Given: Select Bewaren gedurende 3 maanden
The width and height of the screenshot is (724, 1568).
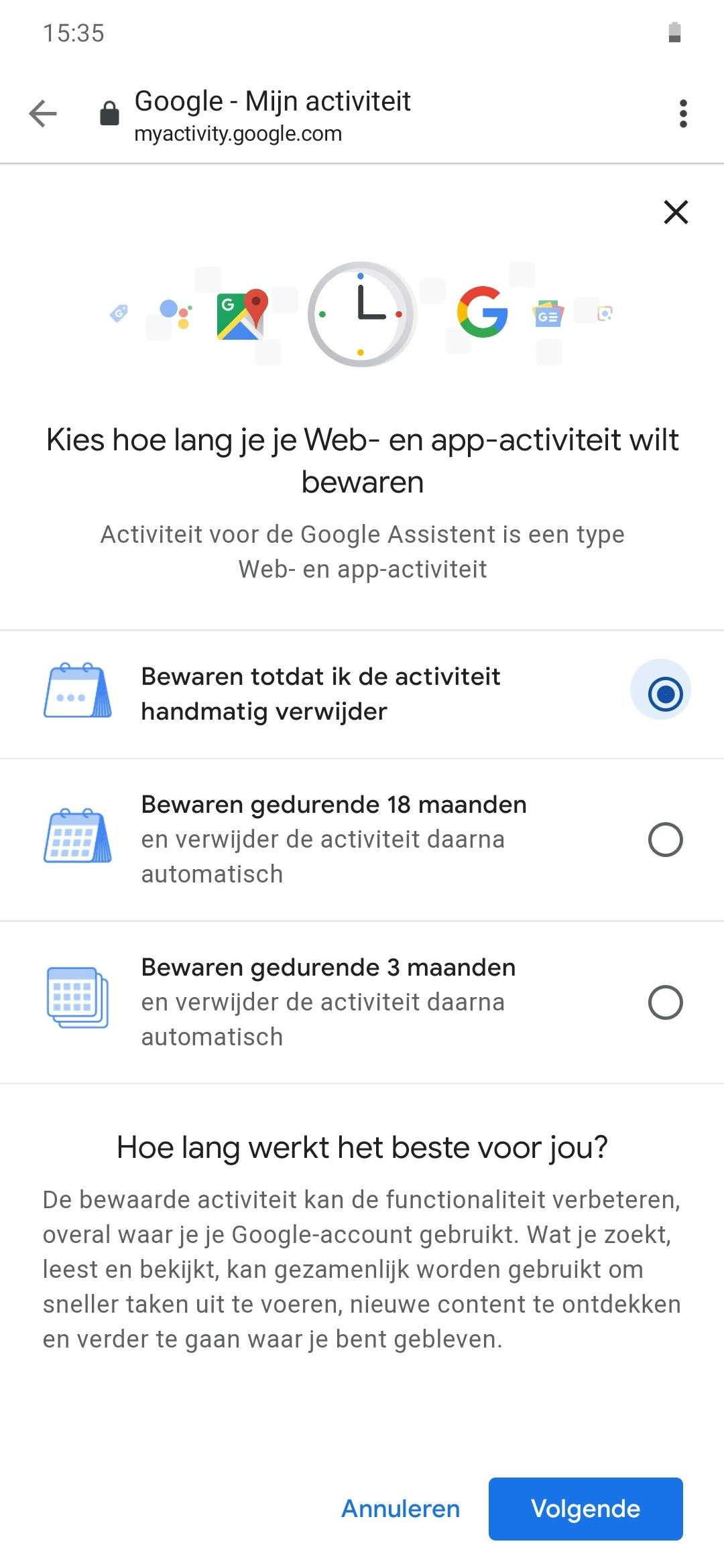Looking at the screenshot, I should (x=665, y=1002).
